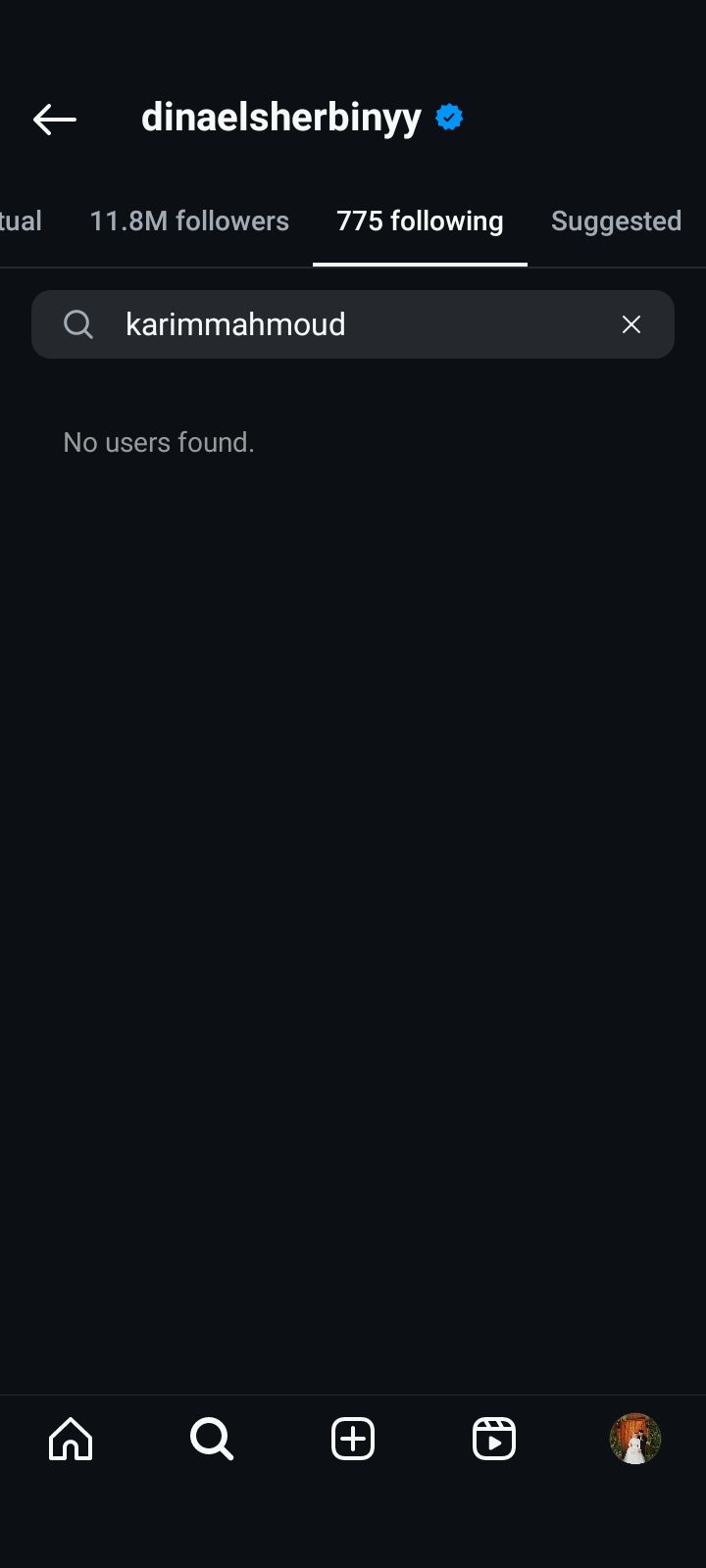Open the Reels tab
This screenshot has width=706, height=1568.
click(x=494, y=1439)
